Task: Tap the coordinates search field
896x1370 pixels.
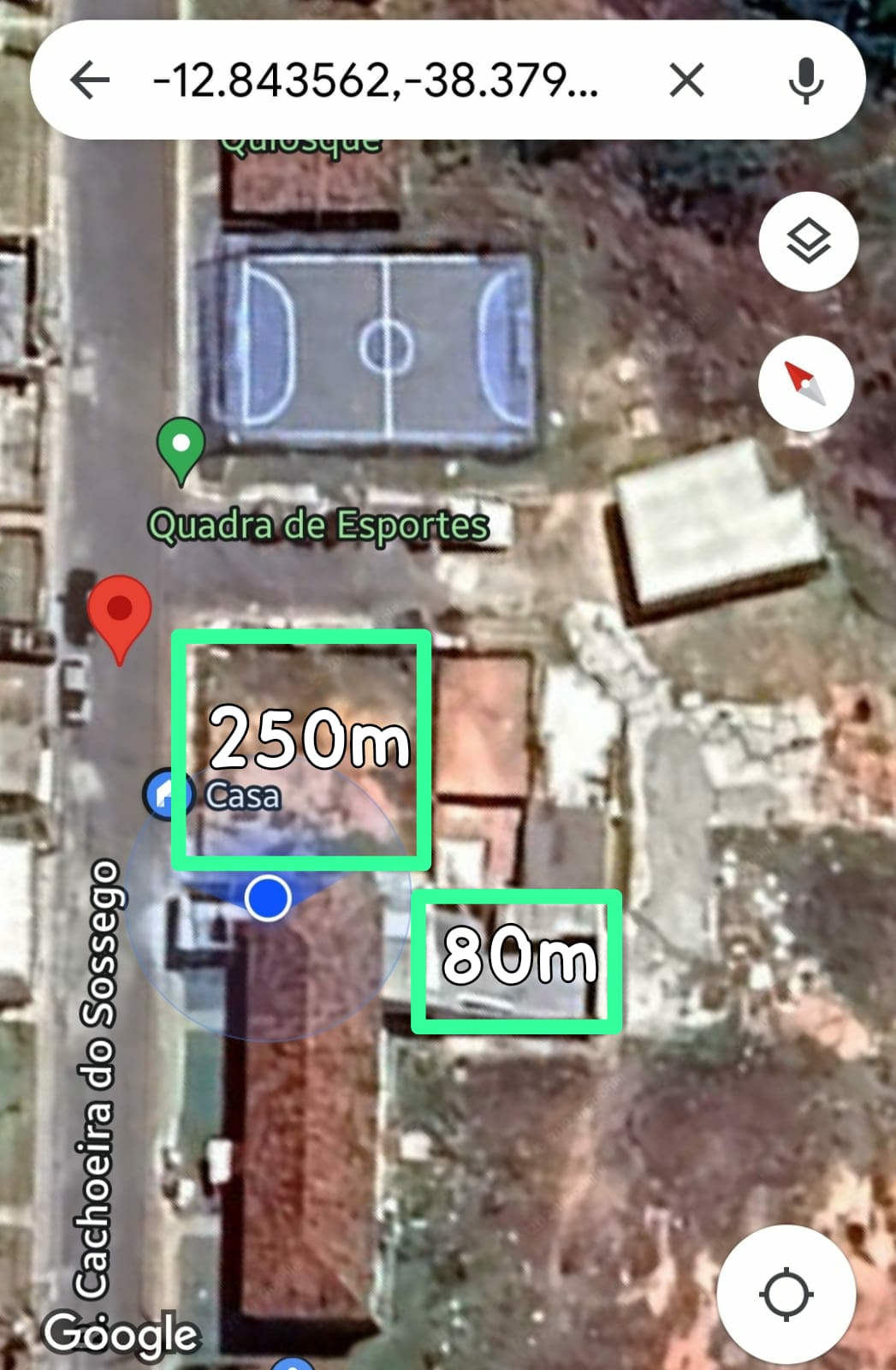Action: coord(377,81)
